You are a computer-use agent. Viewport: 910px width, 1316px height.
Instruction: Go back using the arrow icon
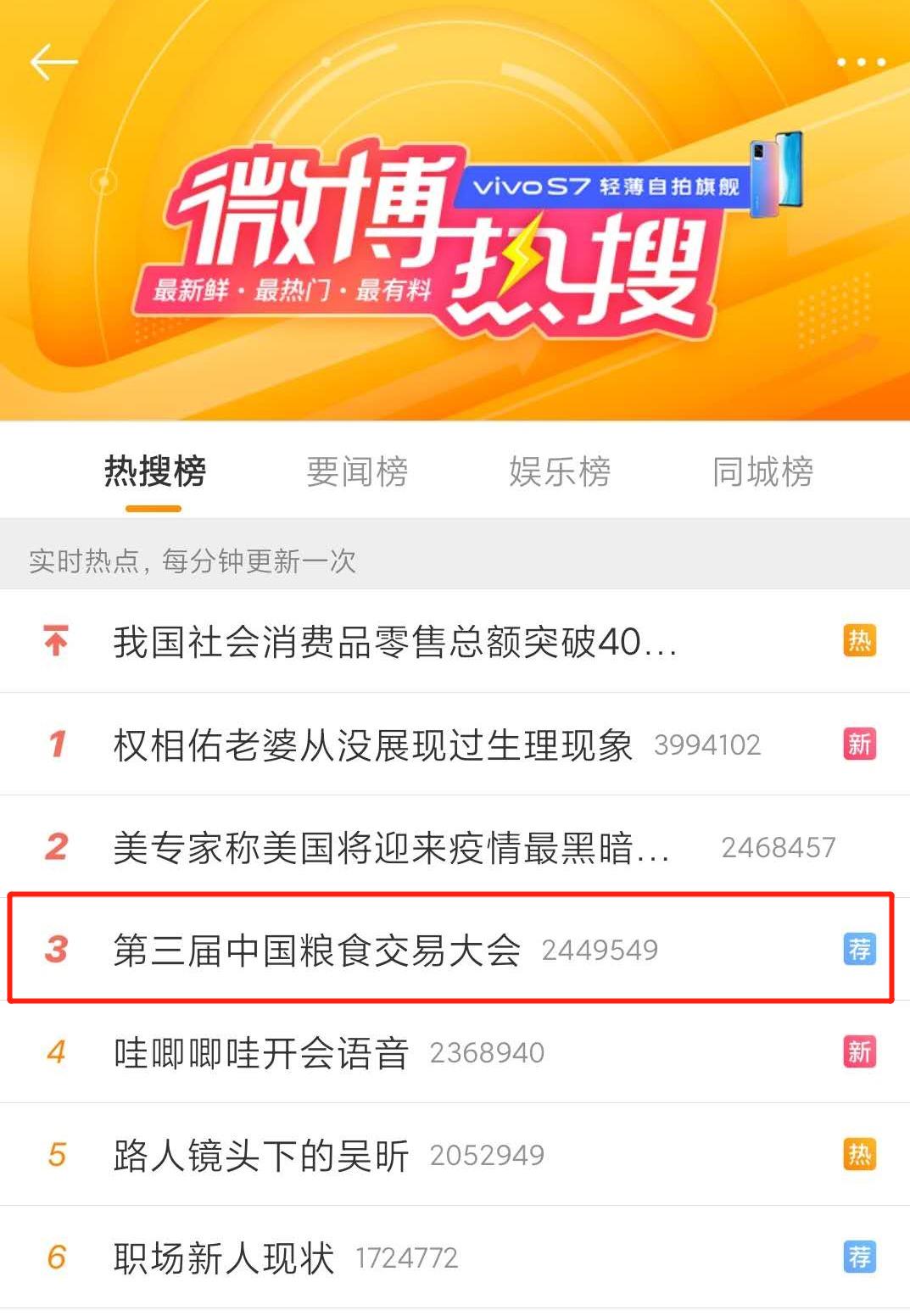(x=53, y=62)
